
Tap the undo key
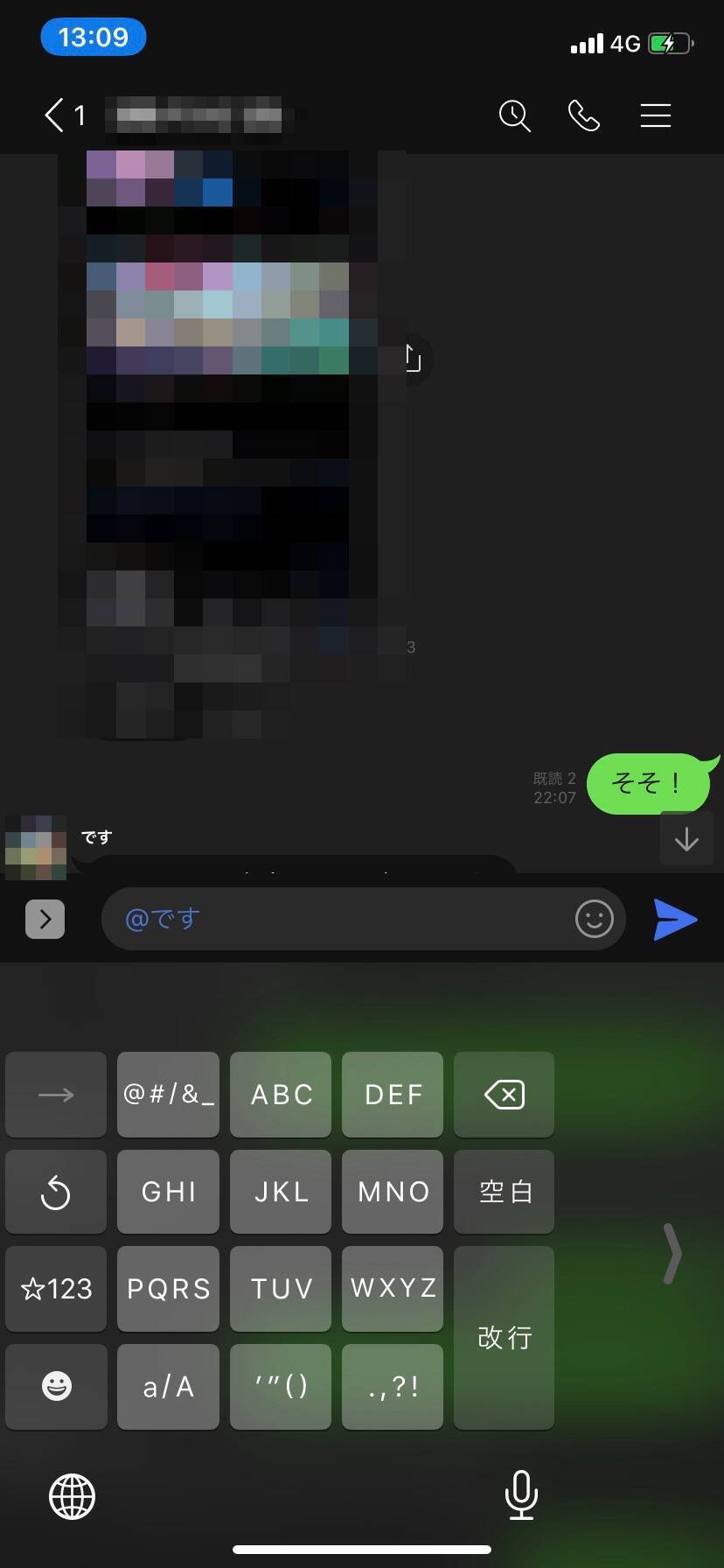point(56,1192)
